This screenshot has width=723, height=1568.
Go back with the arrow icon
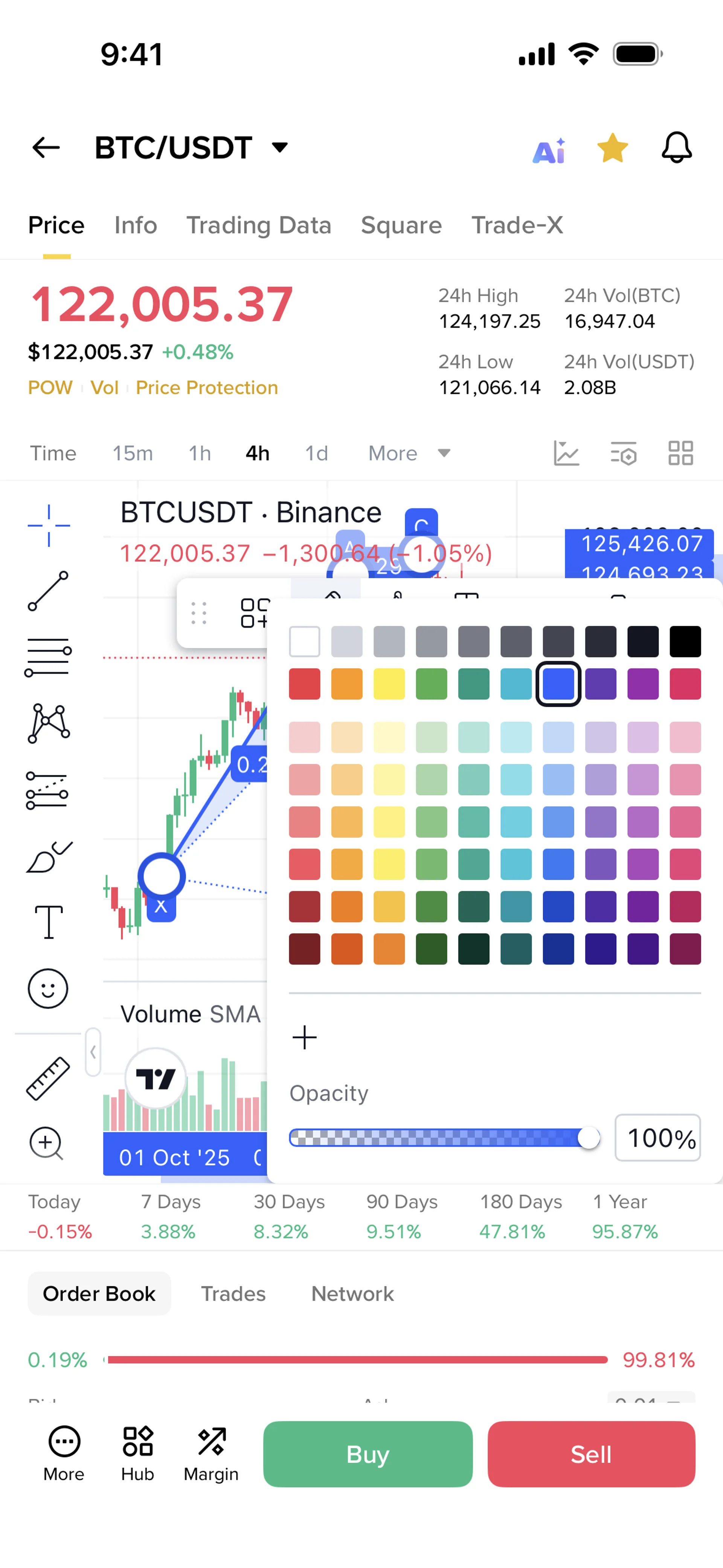[46, 147]
